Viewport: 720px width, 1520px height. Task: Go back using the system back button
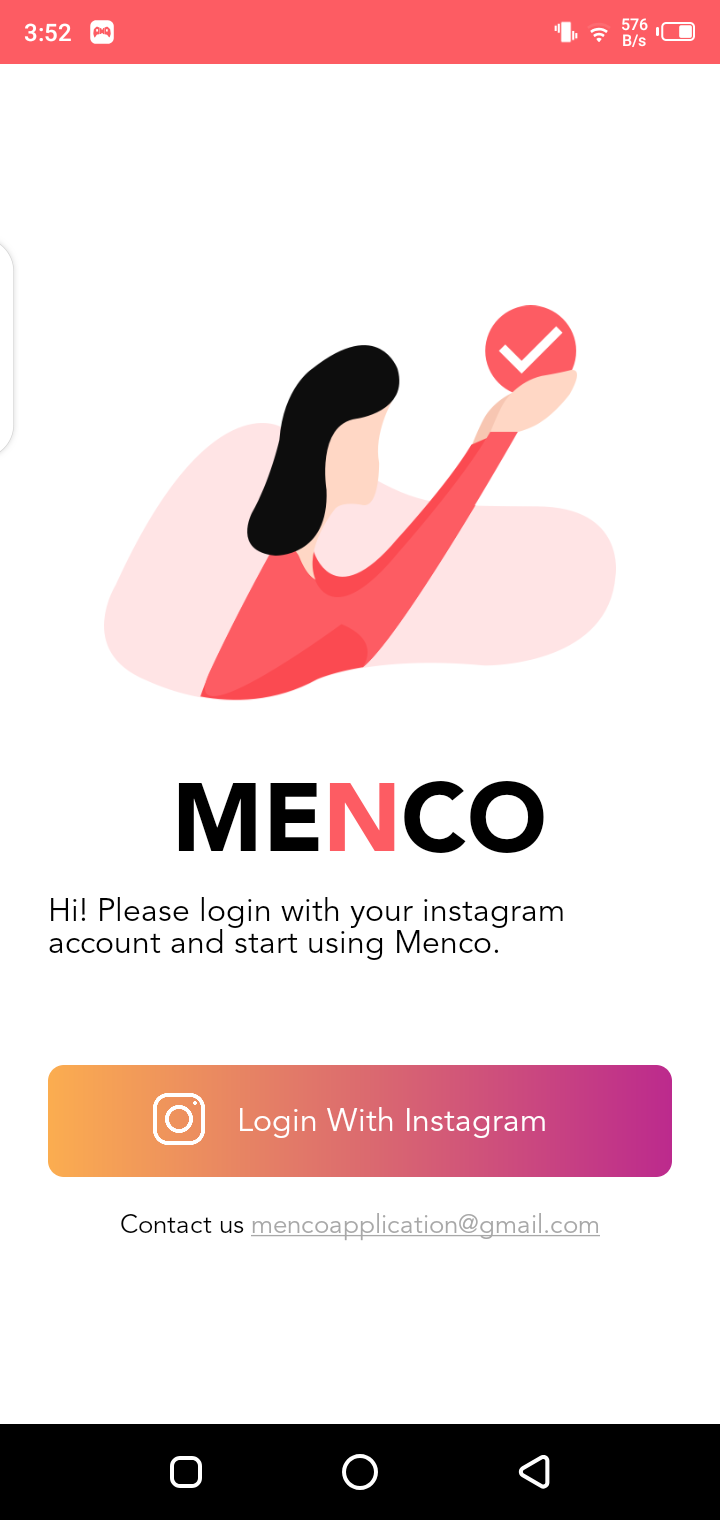[534, 1472]
